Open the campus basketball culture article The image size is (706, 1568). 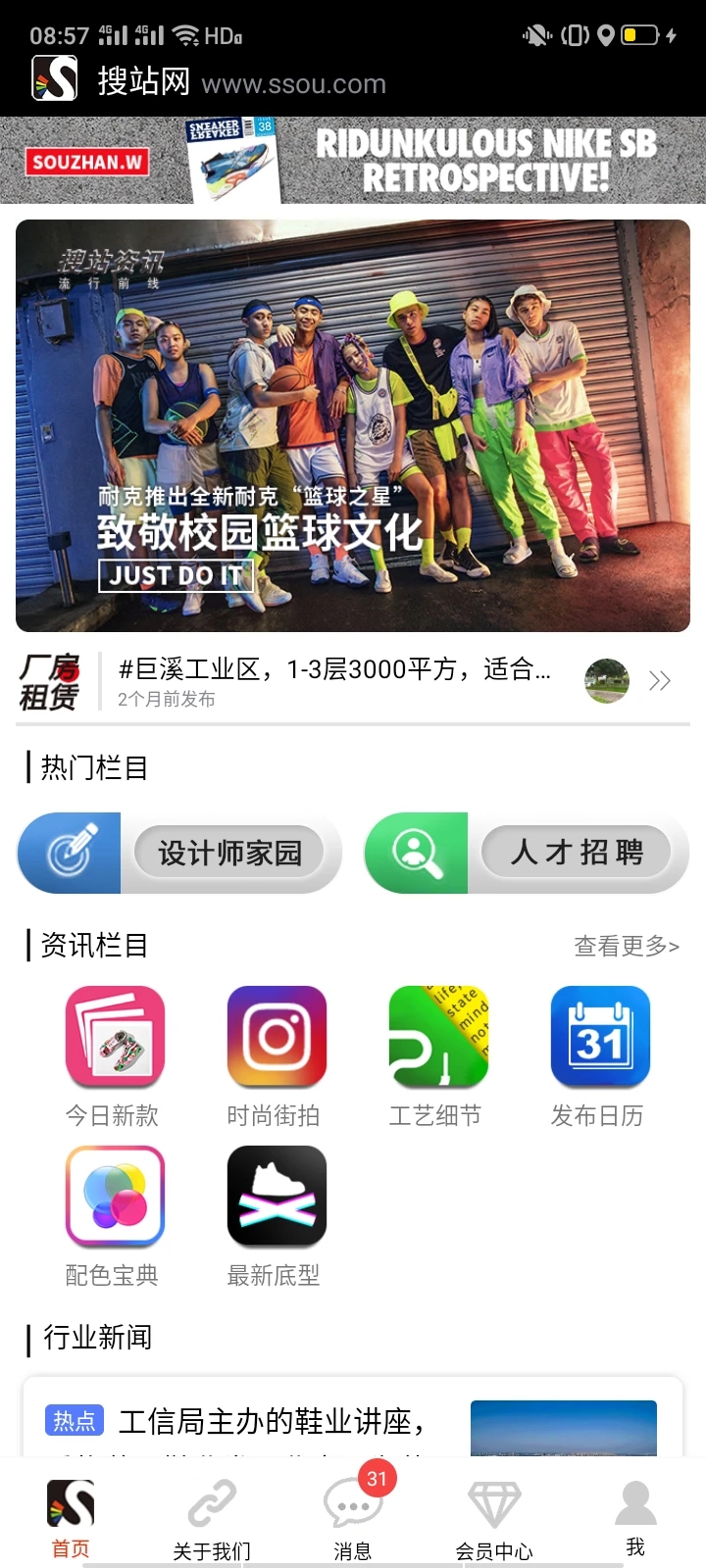353,425
